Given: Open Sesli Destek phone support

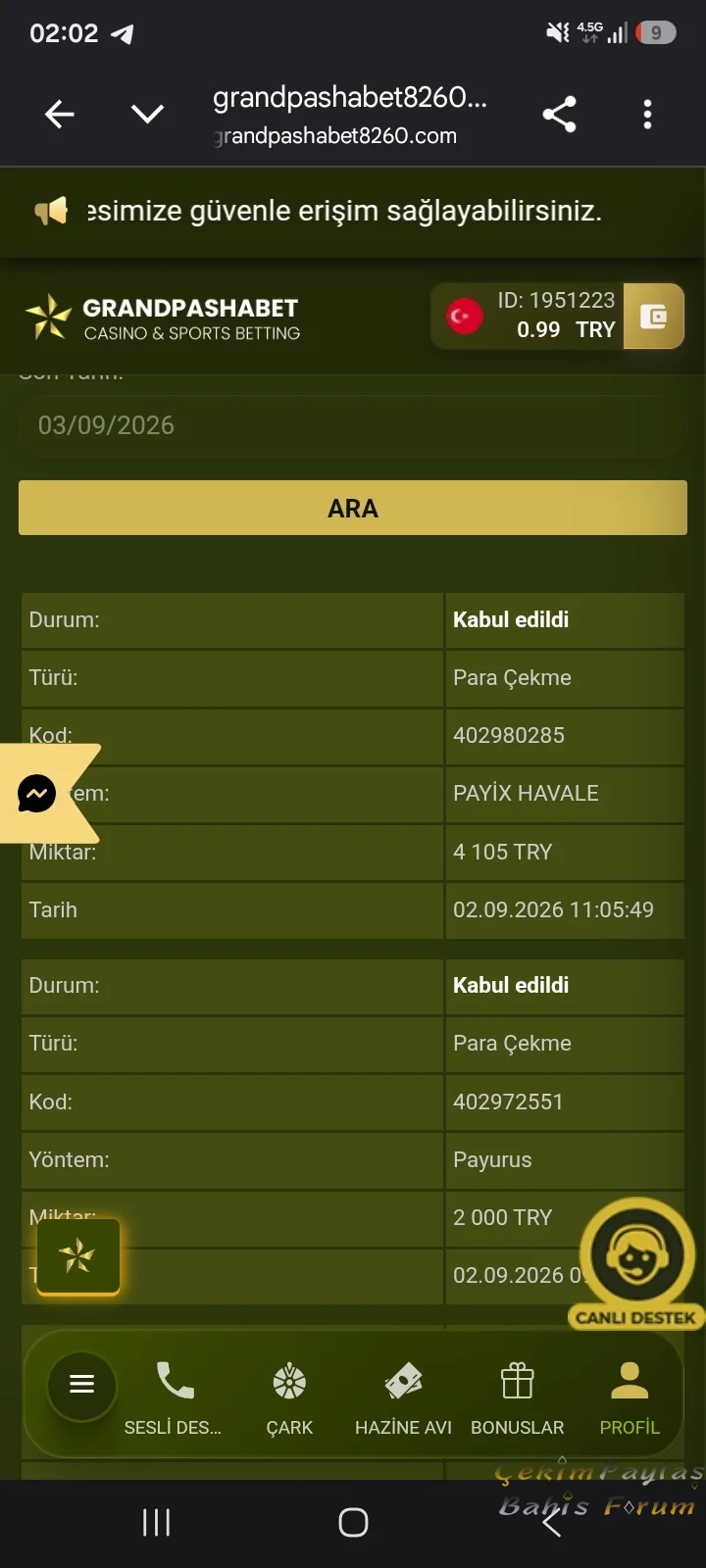Looking at the screenshot, I should 174,1398.
